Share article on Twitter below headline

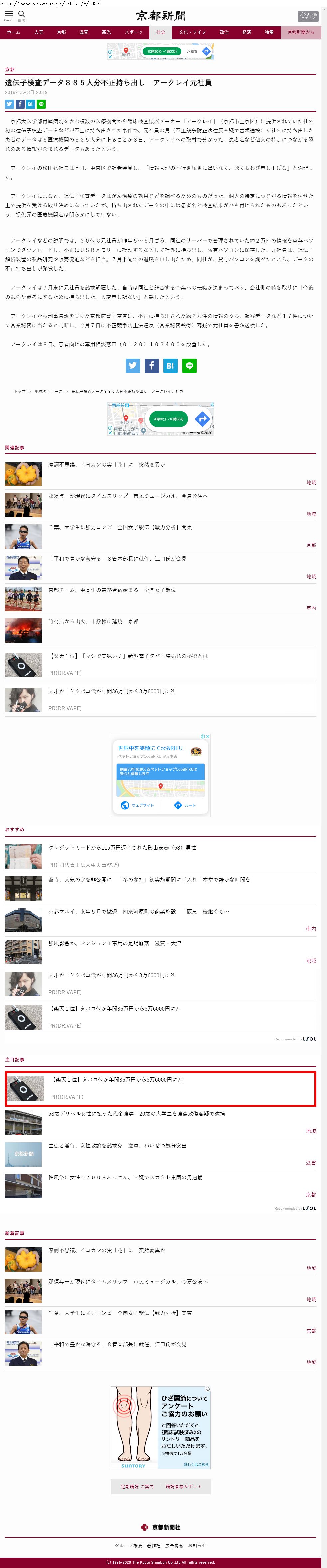9,104
